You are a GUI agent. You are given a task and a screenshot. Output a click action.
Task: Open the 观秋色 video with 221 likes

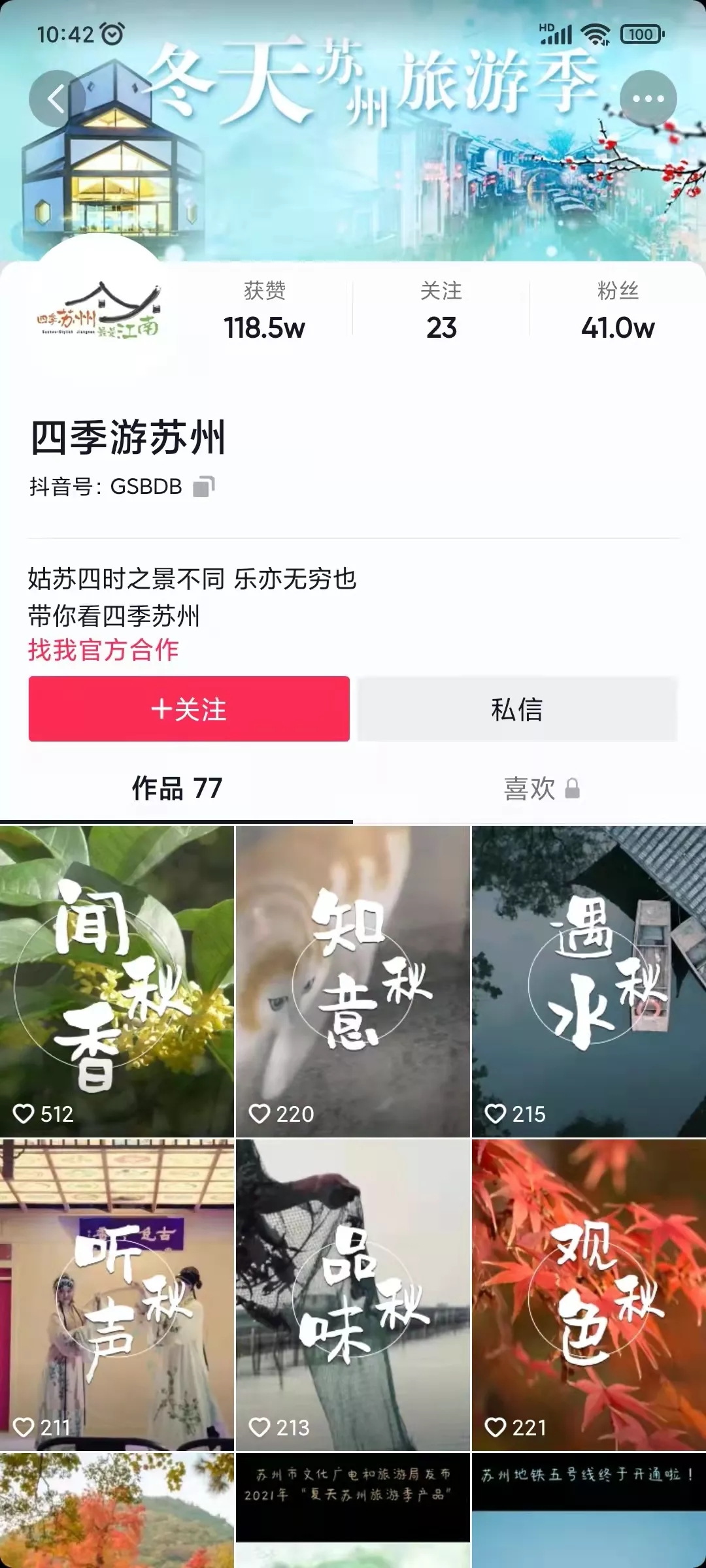[x=588, y=1294]
